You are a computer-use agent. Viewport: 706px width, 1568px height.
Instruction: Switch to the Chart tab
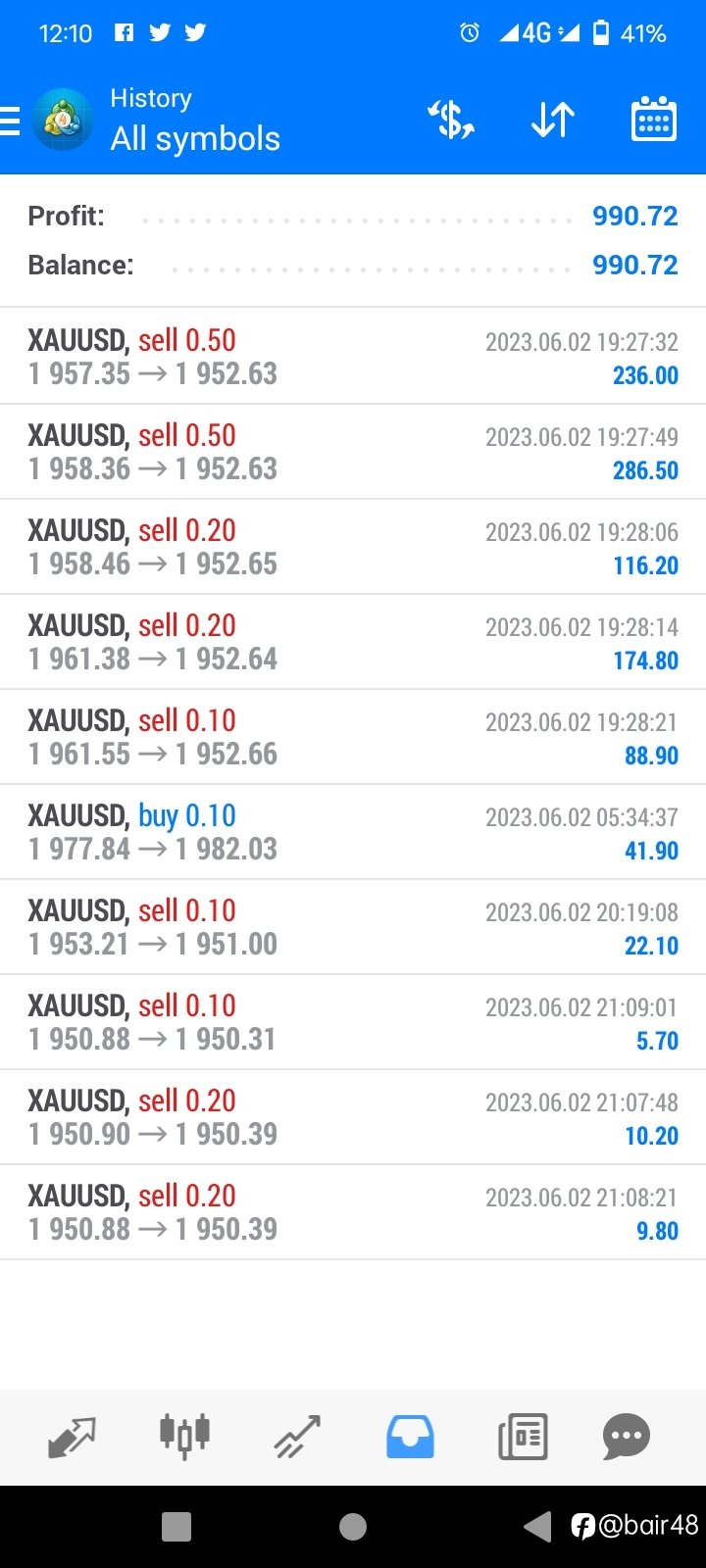click(184, 1437)
